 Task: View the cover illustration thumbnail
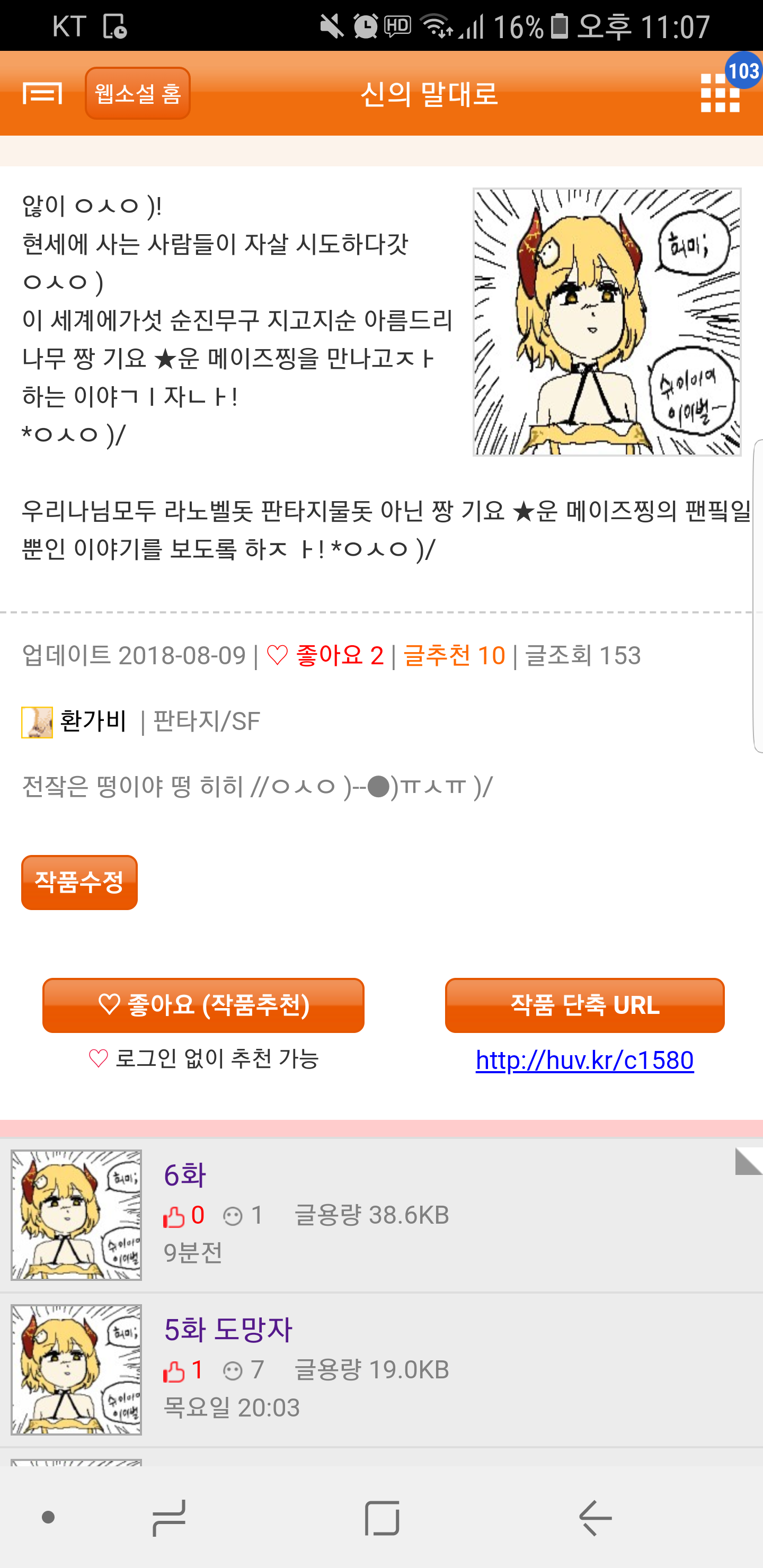(607, 322)
